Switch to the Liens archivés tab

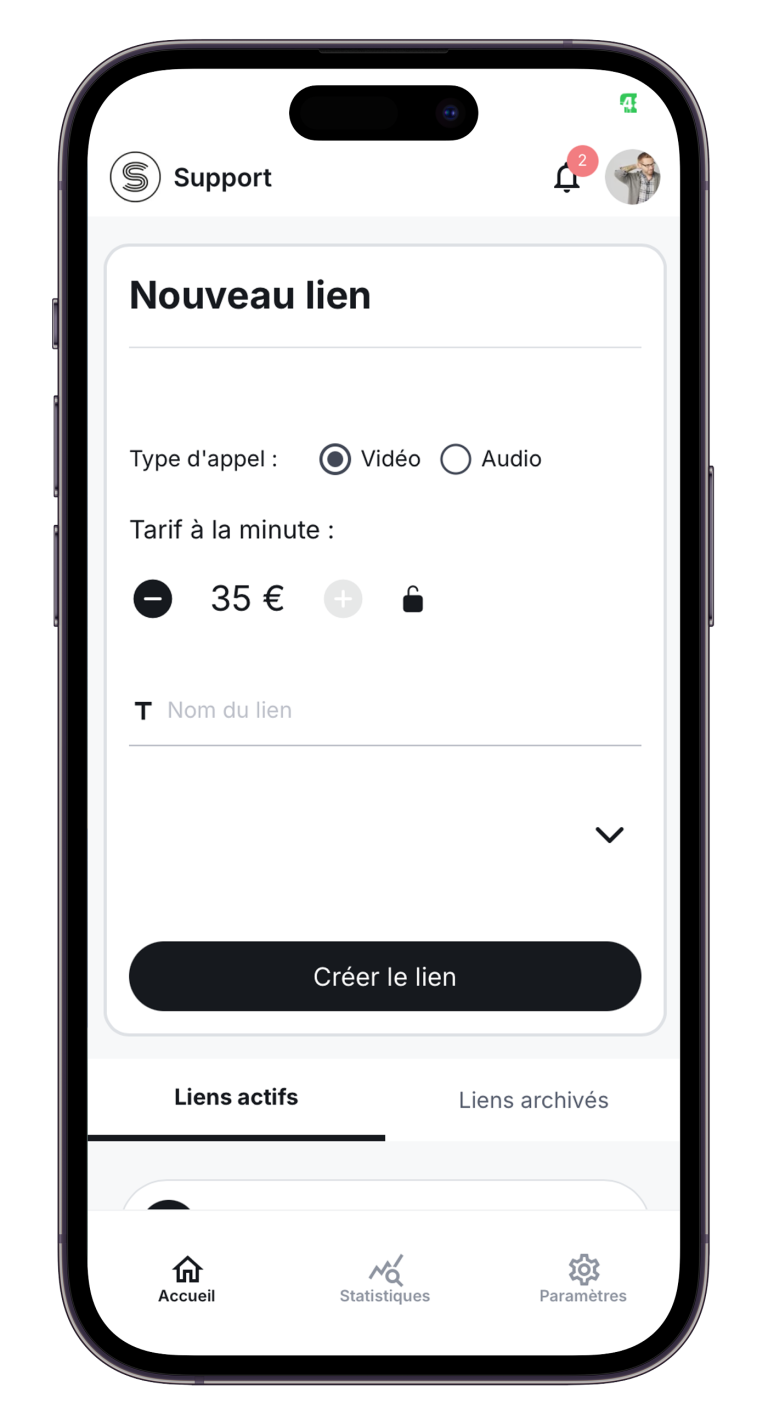[x=533, y=1100]
